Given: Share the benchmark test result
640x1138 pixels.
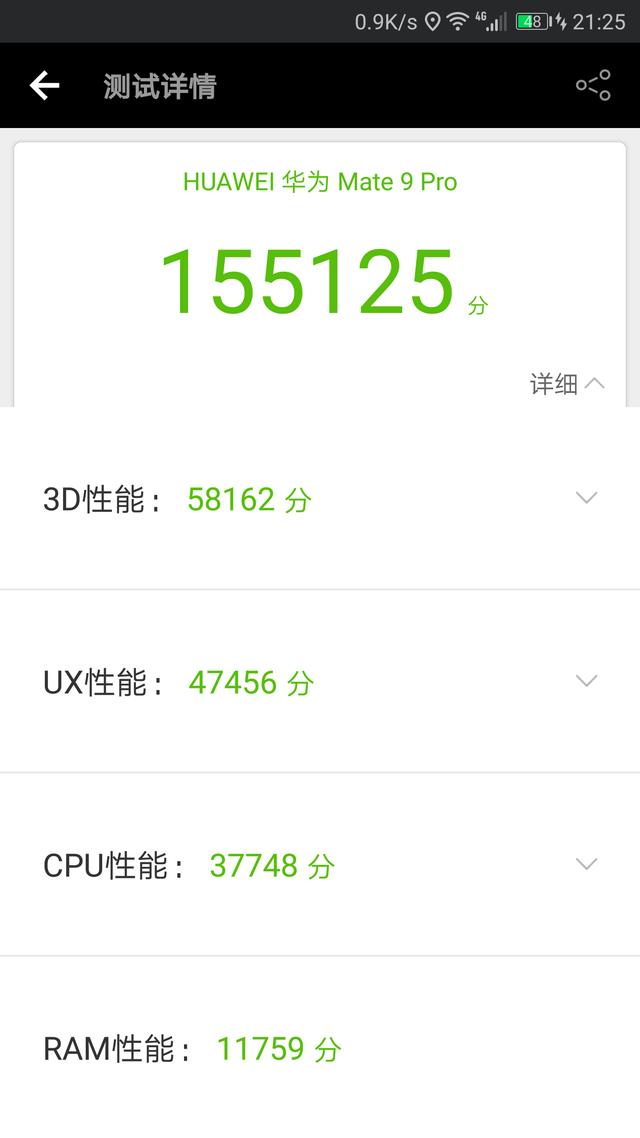Looking at the screenshot, I should point(593,86).
